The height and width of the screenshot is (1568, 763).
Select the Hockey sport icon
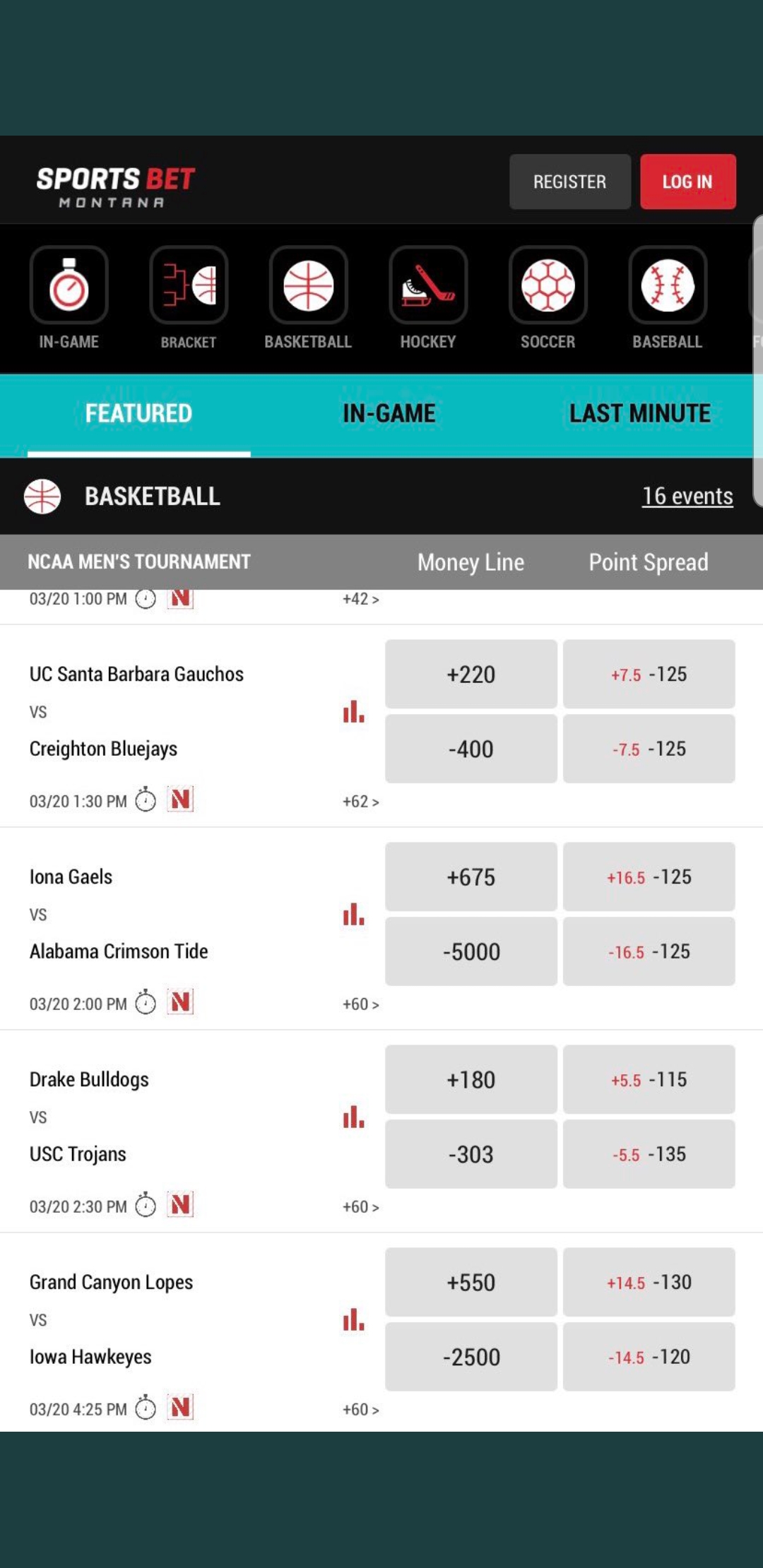(428, 298)
